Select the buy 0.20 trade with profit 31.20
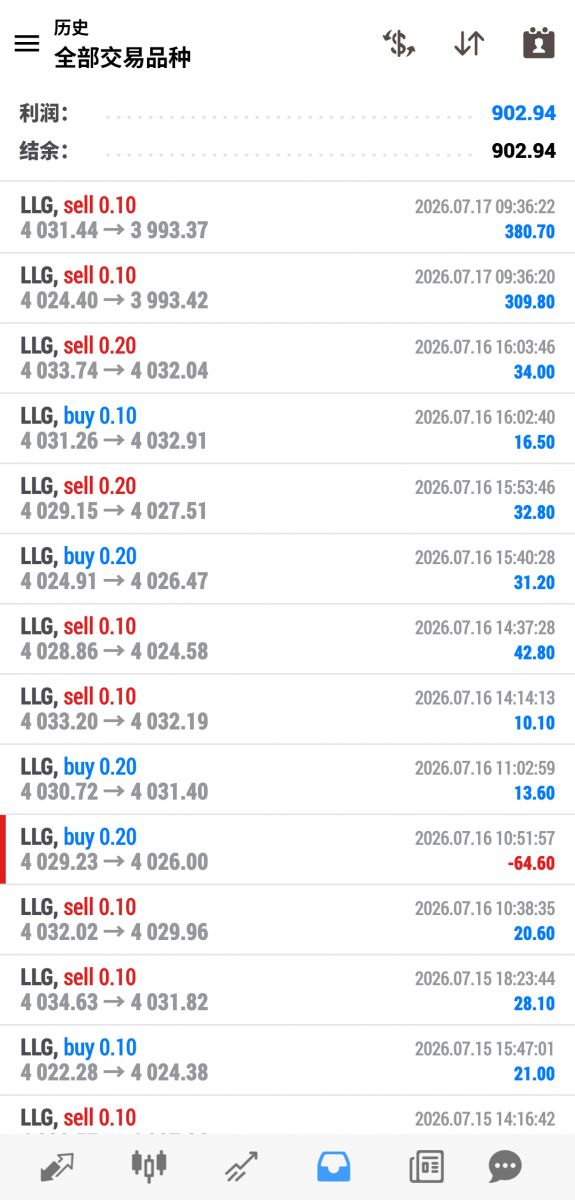The image size is (575, 1200). [x=287, y=569]
